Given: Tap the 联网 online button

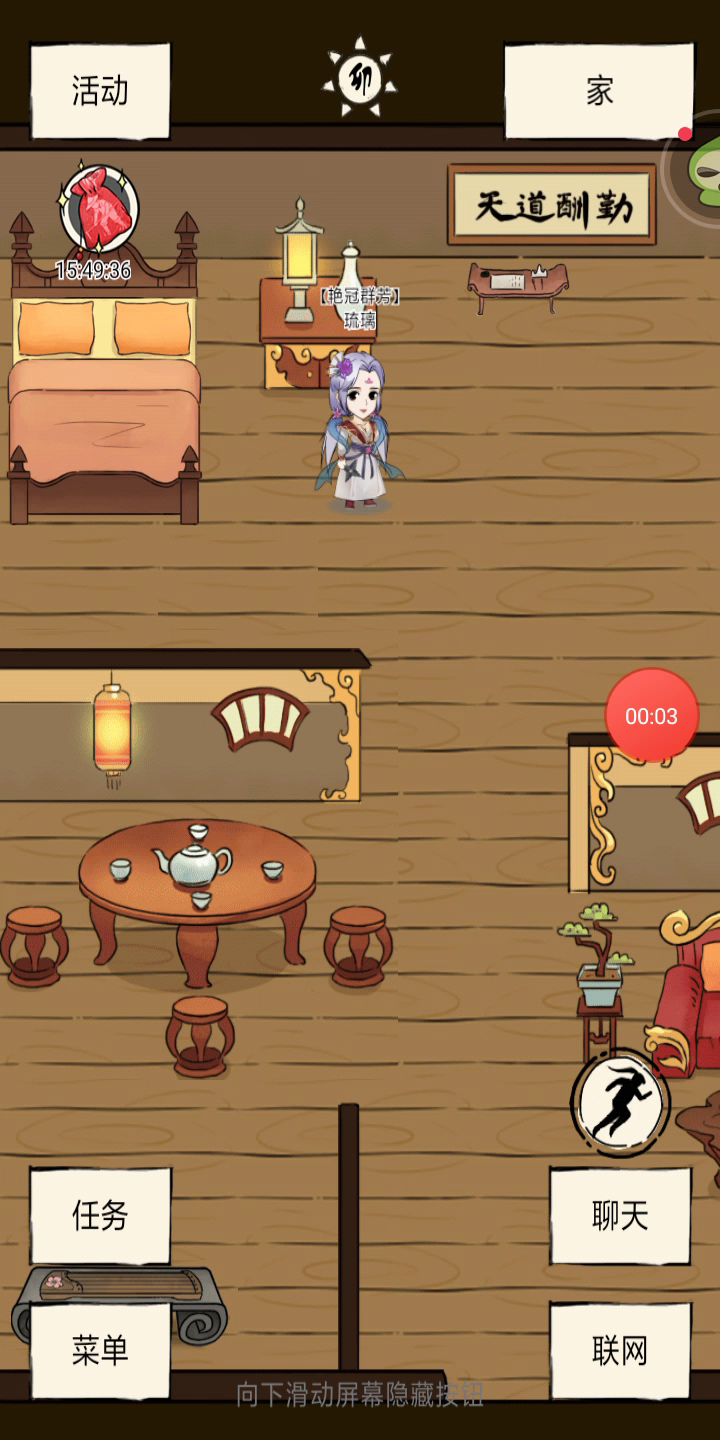Looking at the screenshot, I should tap(620, 1351).
